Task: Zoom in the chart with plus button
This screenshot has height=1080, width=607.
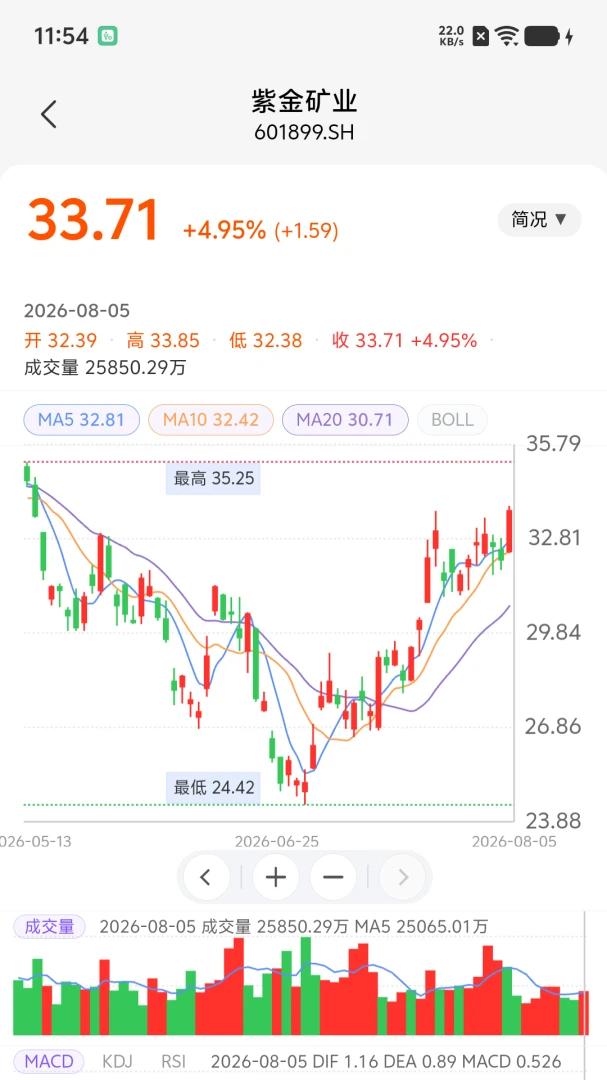Action: point(276,878)
